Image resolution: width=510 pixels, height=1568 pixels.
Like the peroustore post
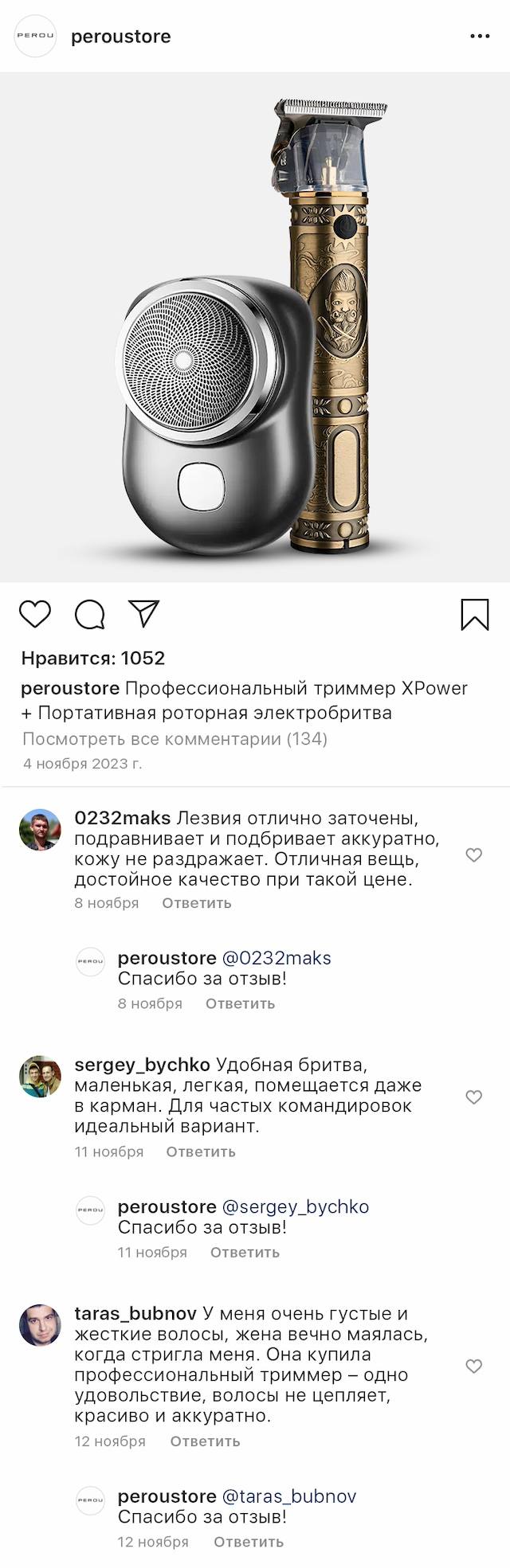tap(35, 615)
